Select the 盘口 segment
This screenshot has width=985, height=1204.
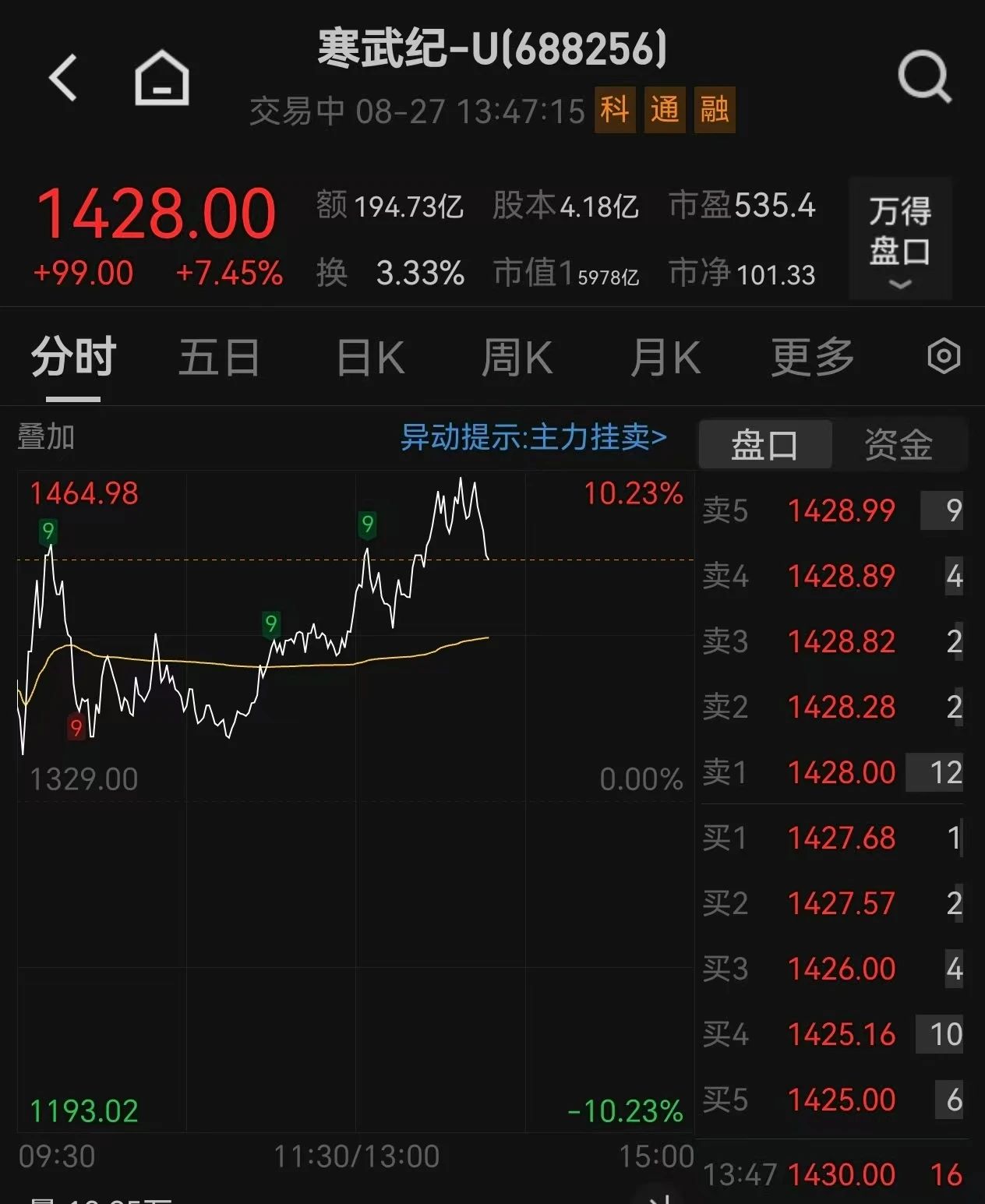764,445
